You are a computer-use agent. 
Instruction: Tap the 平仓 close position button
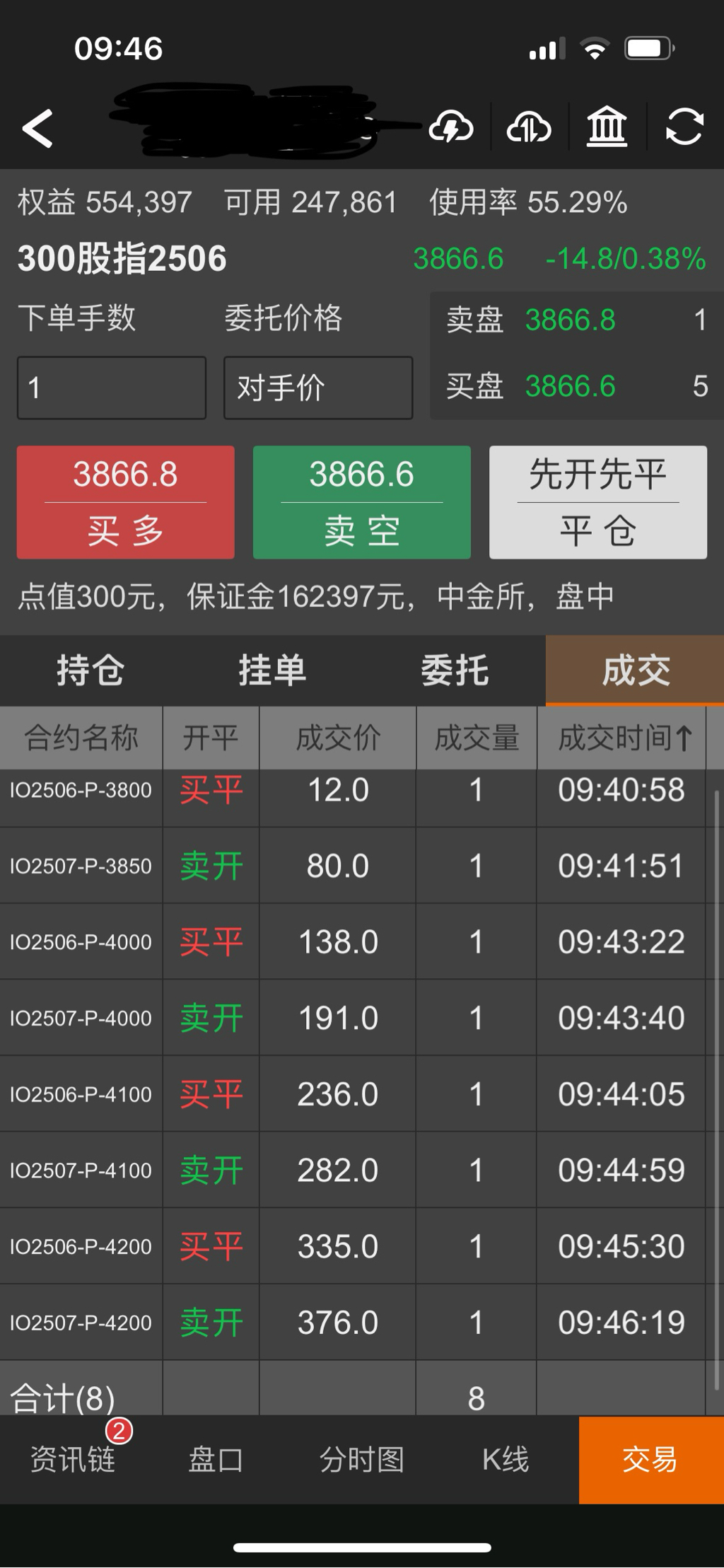click(597, 502)
